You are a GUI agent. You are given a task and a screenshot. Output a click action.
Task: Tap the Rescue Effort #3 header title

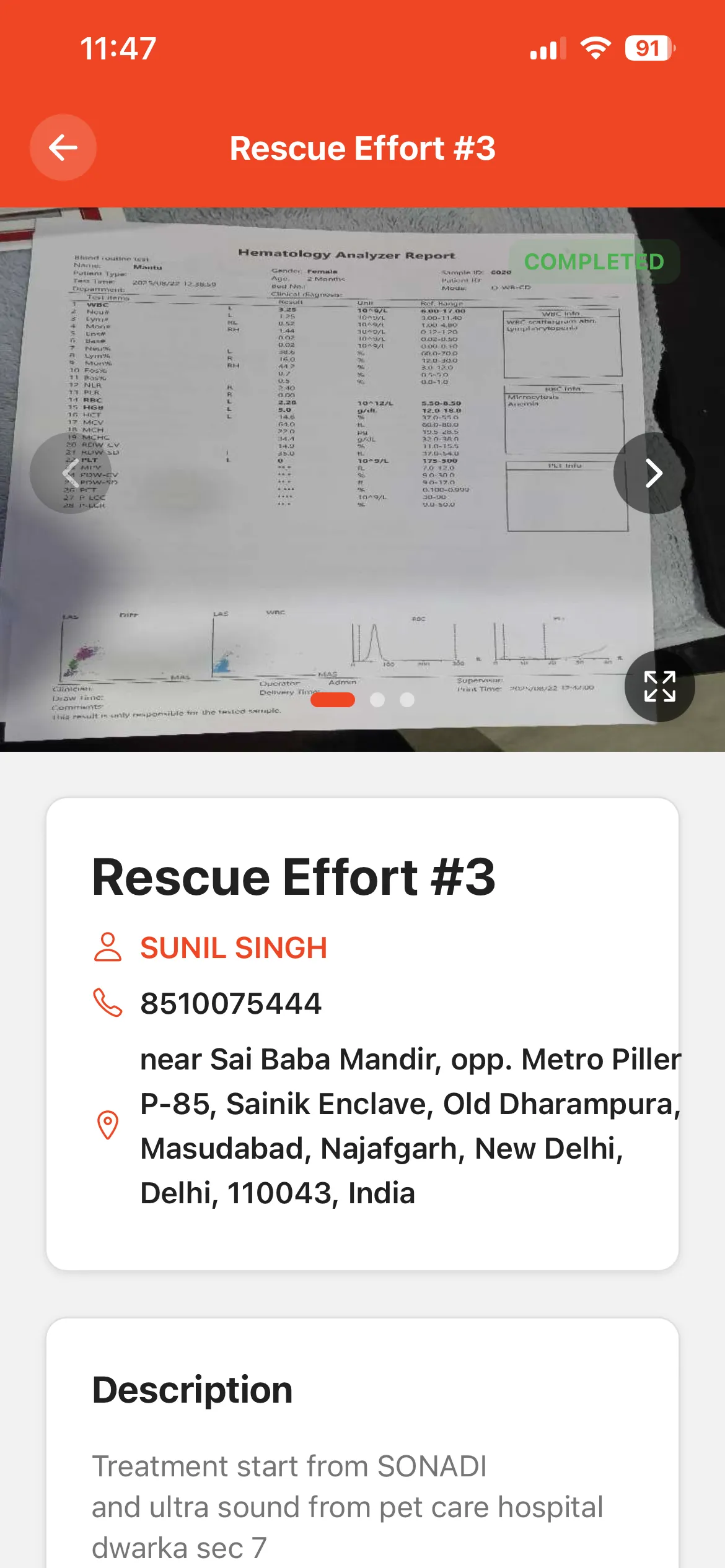[362, 147]
